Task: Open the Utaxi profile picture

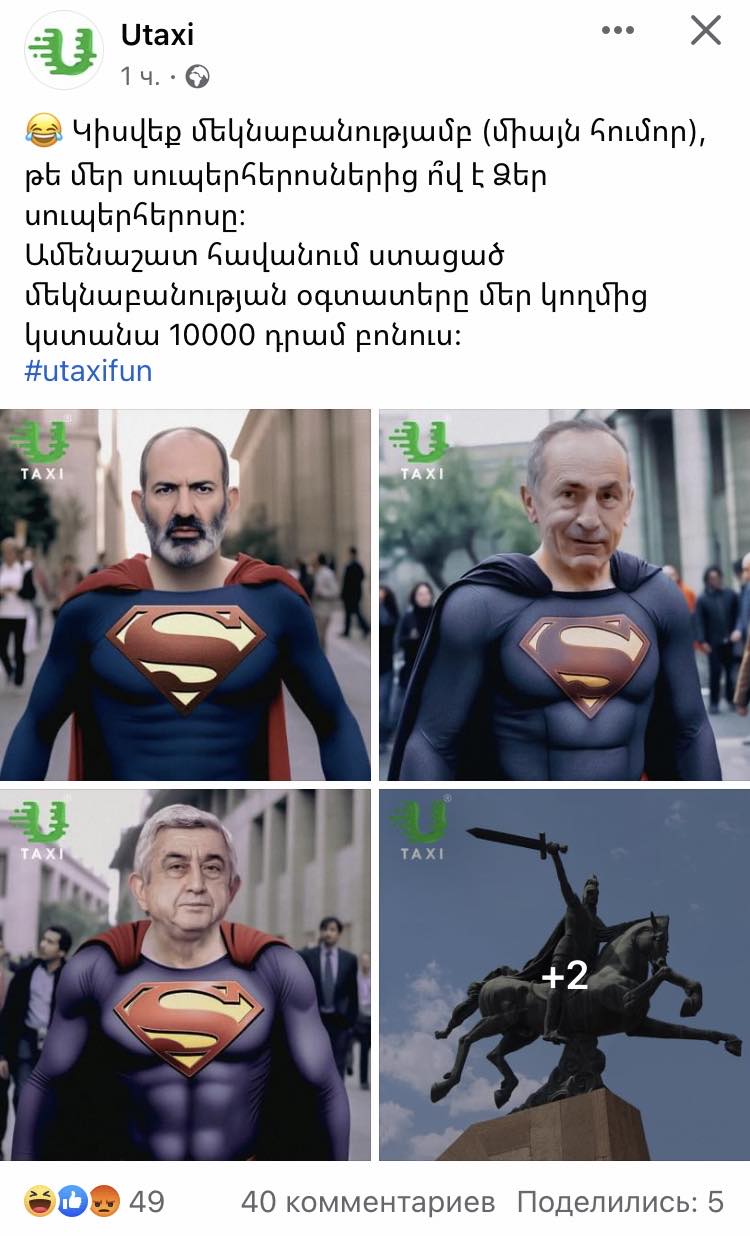Action: (x=64, y=51)
